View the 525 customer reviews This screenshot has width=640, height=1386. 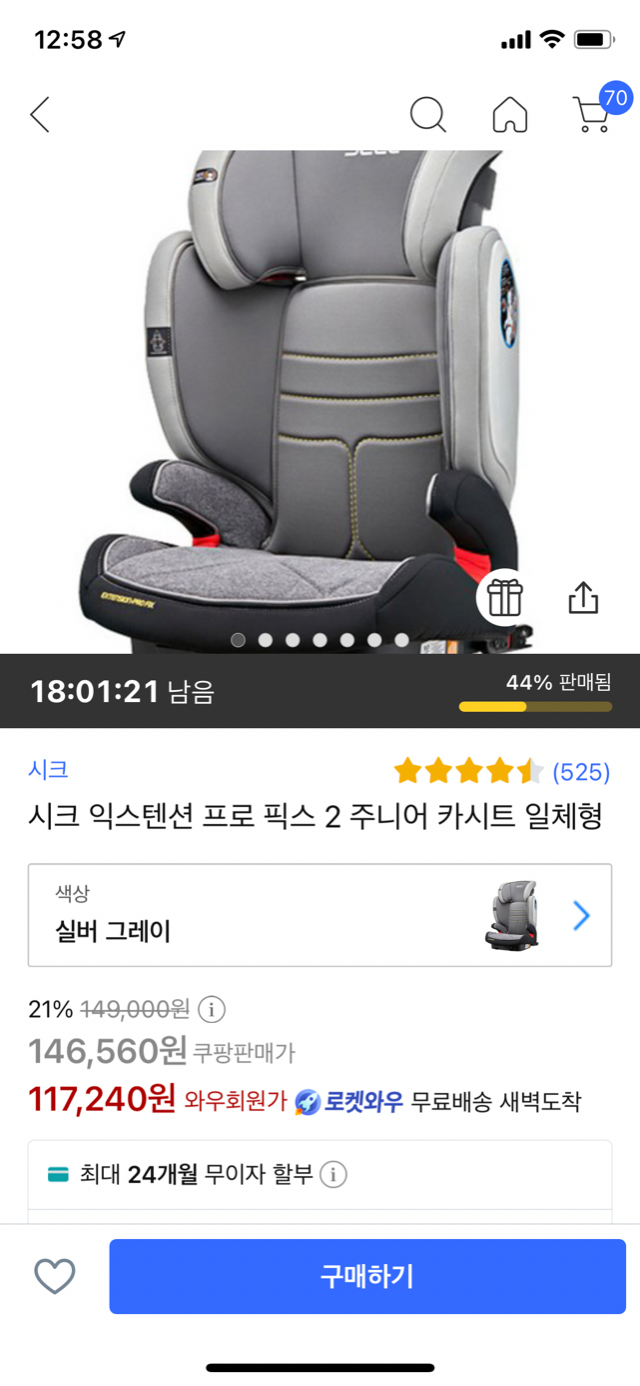pyautogui.click(x=580, y=772)
